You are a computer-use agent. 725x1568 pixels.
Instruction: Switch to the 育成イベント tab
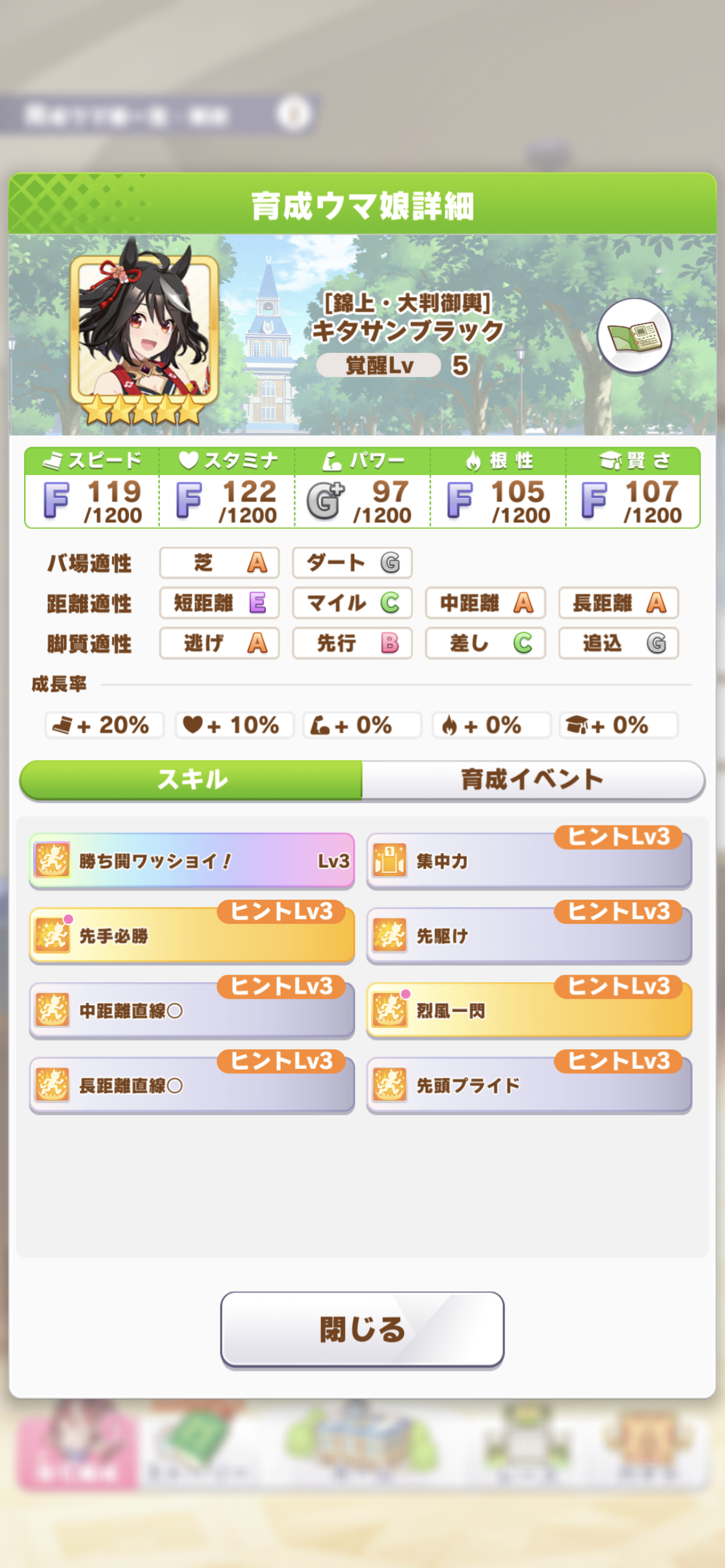pos(532,780)
